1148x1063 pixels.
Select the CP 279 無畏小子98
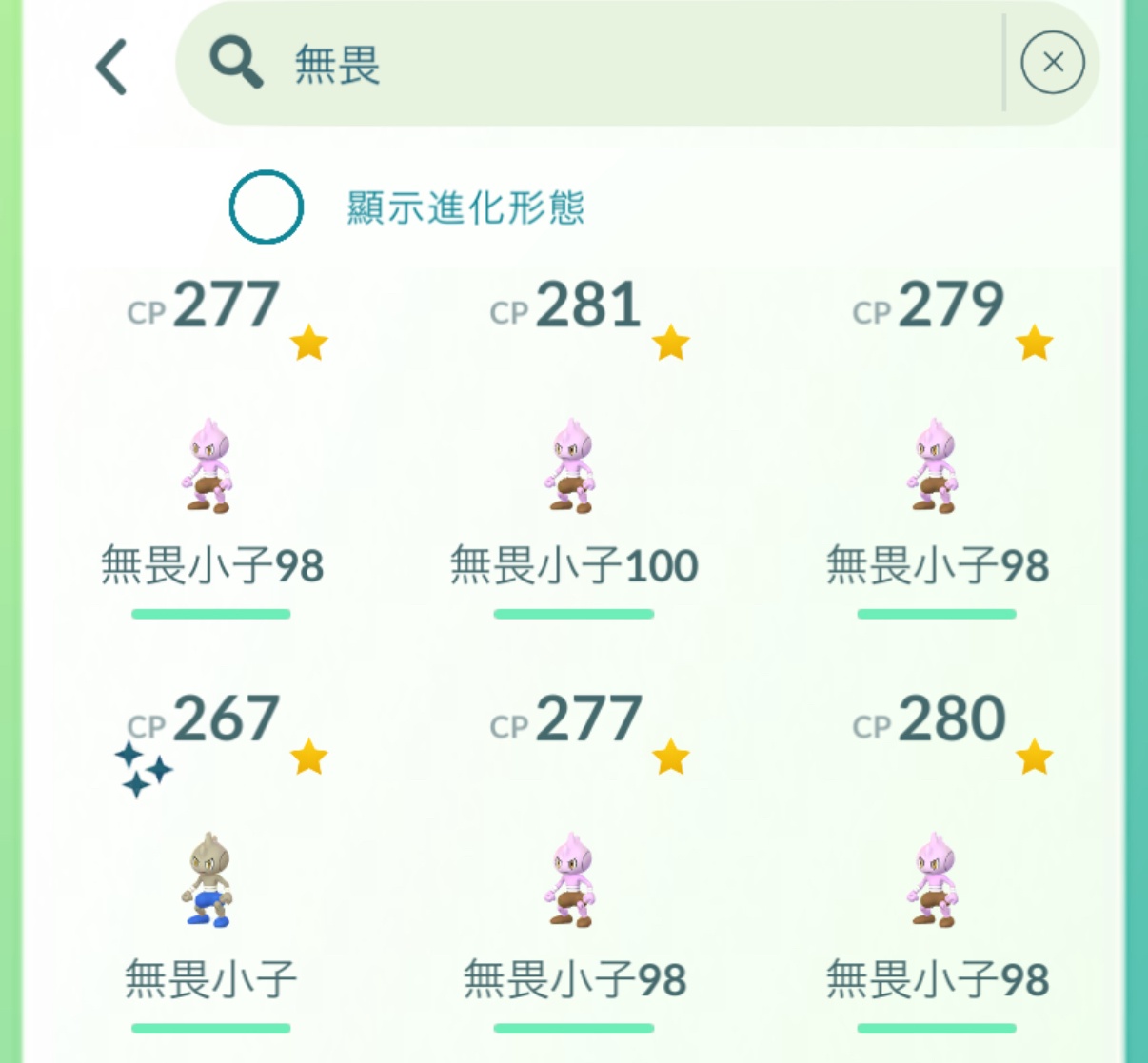tap(937, 466)
